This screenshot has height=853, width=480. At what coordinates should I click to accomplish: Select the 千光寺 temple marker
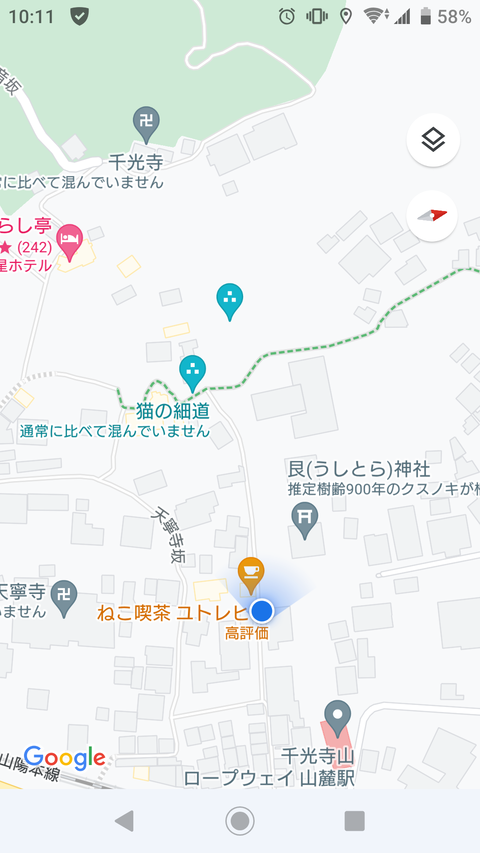pos(146,125)
